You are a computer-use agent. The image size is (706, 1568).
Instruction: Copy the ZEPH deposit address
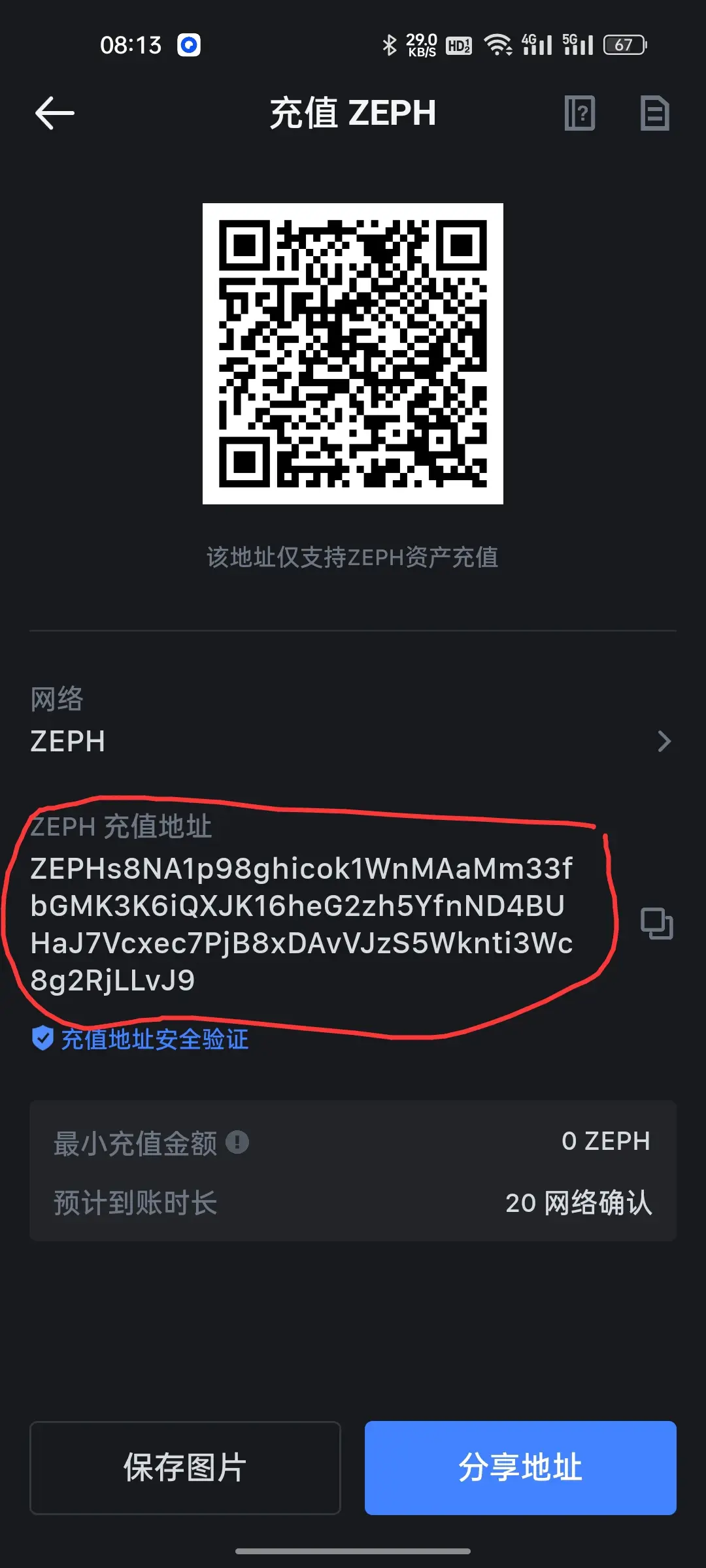[656, 923]
